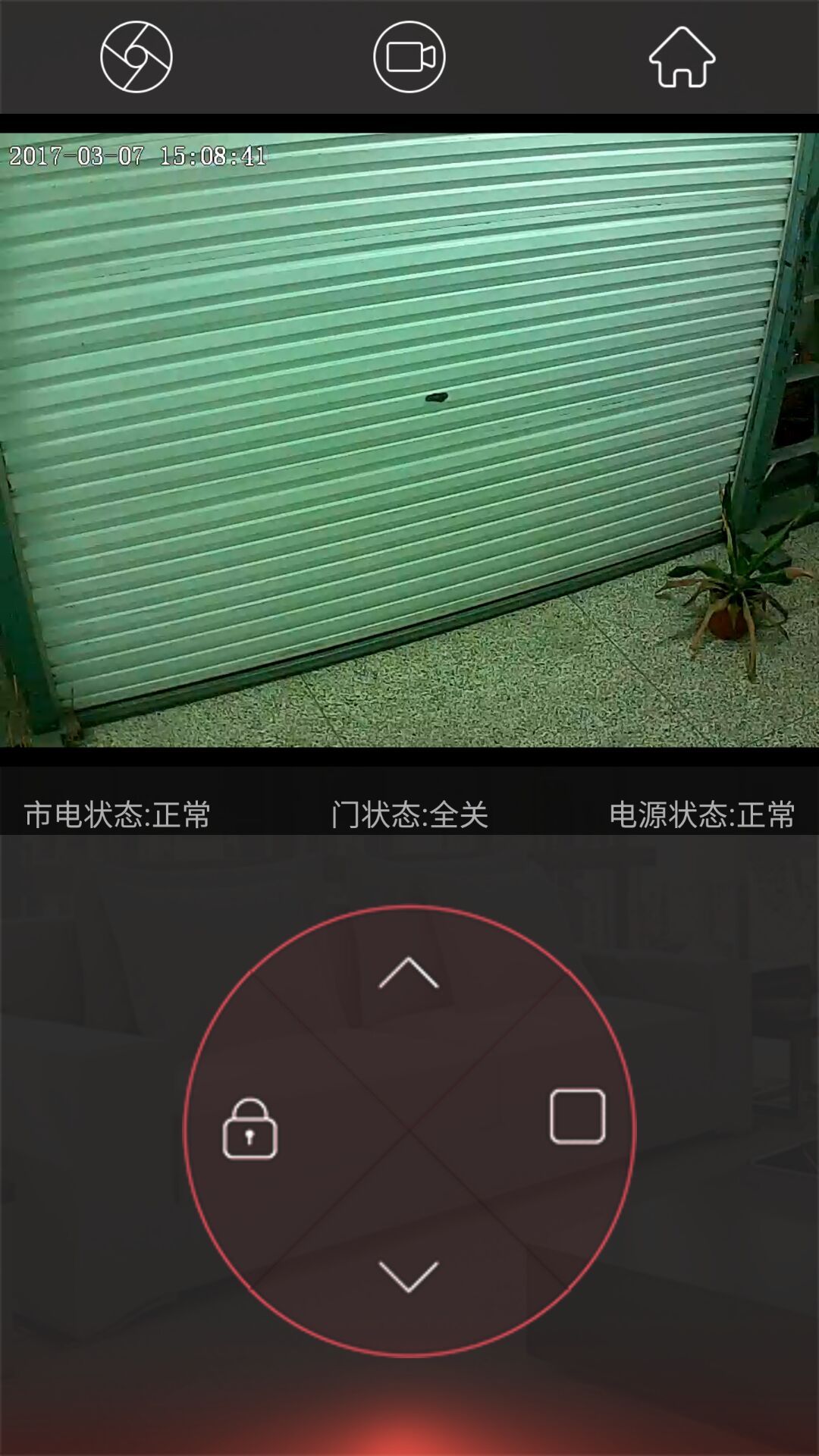819x1456 pixels.
Task: Tap the timestamp overlay on the video feed
Action: click(138, 156)
